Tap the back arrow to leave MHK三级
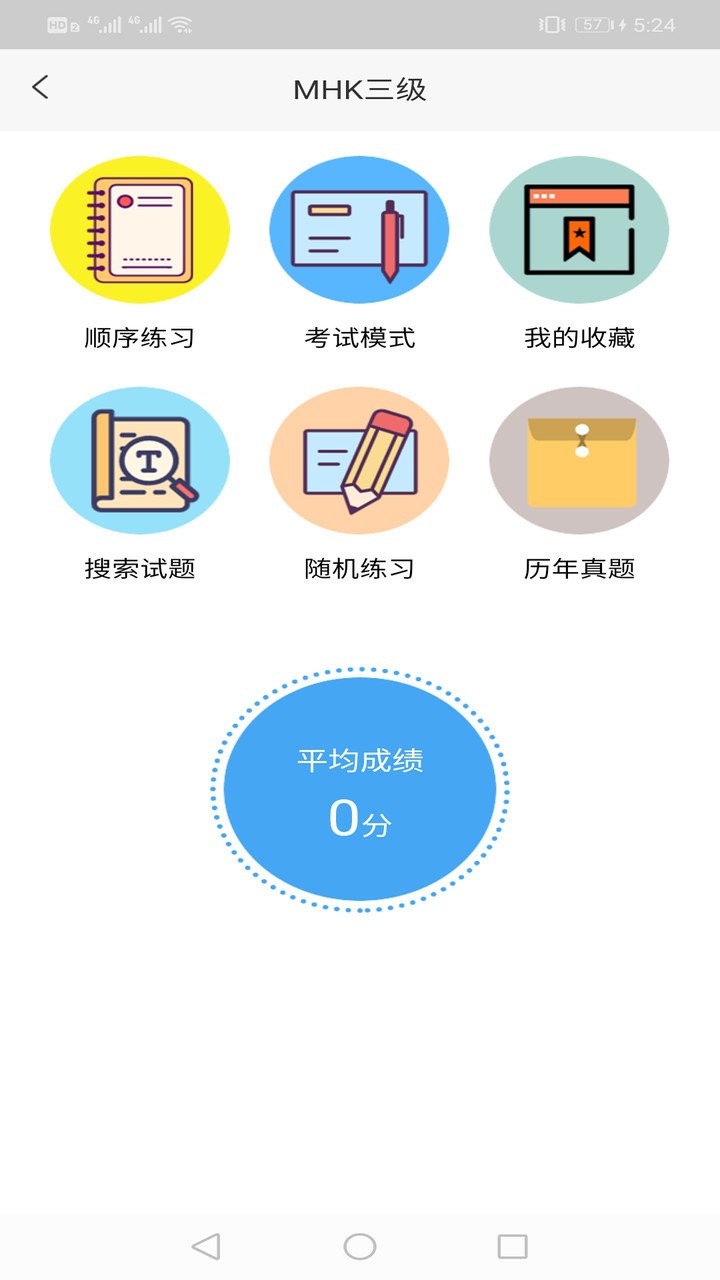The width and height of the screenshot is (720, 1280). pos(40,88)
